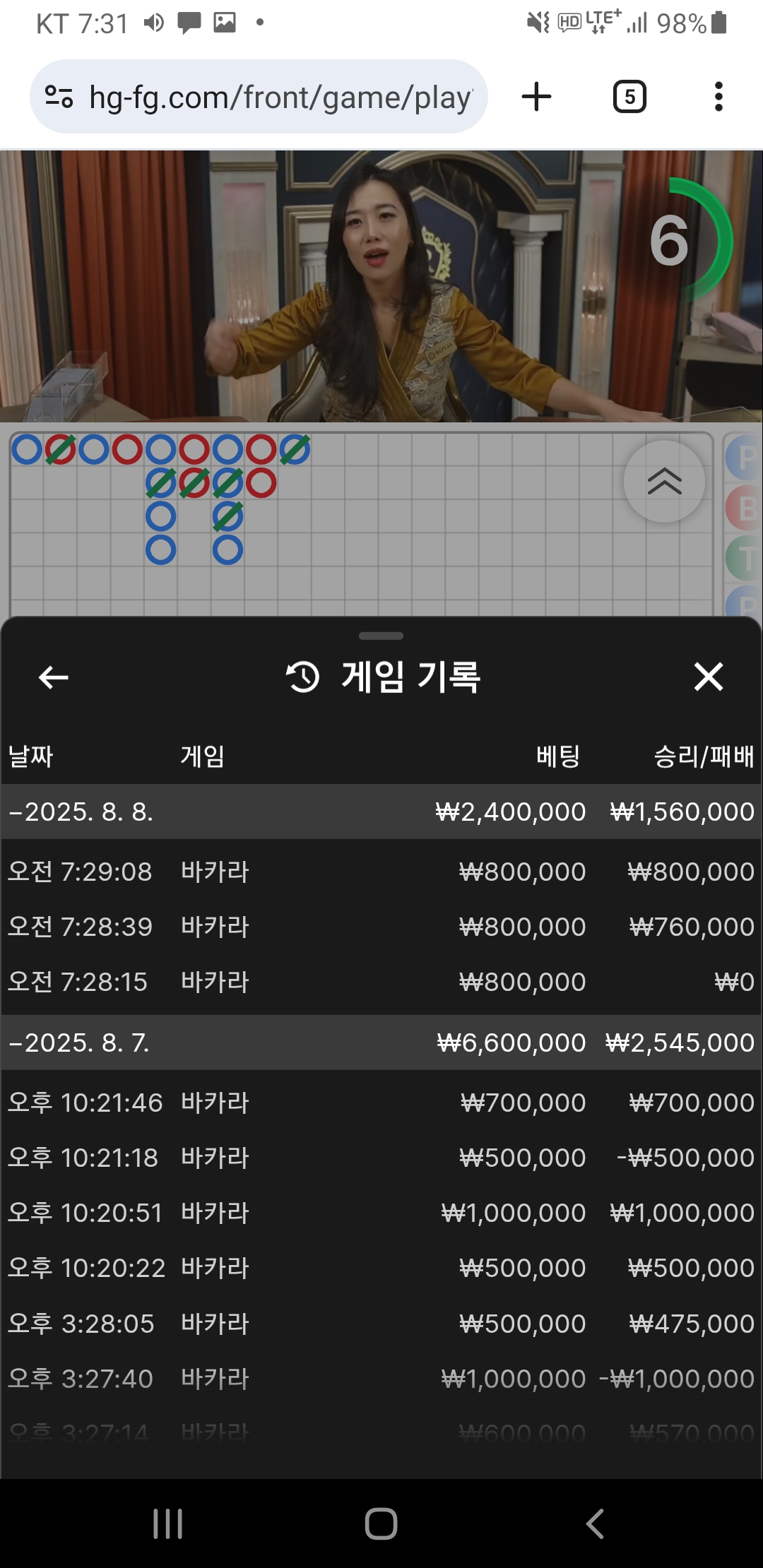Tap the browser address bar

(279, 97)
